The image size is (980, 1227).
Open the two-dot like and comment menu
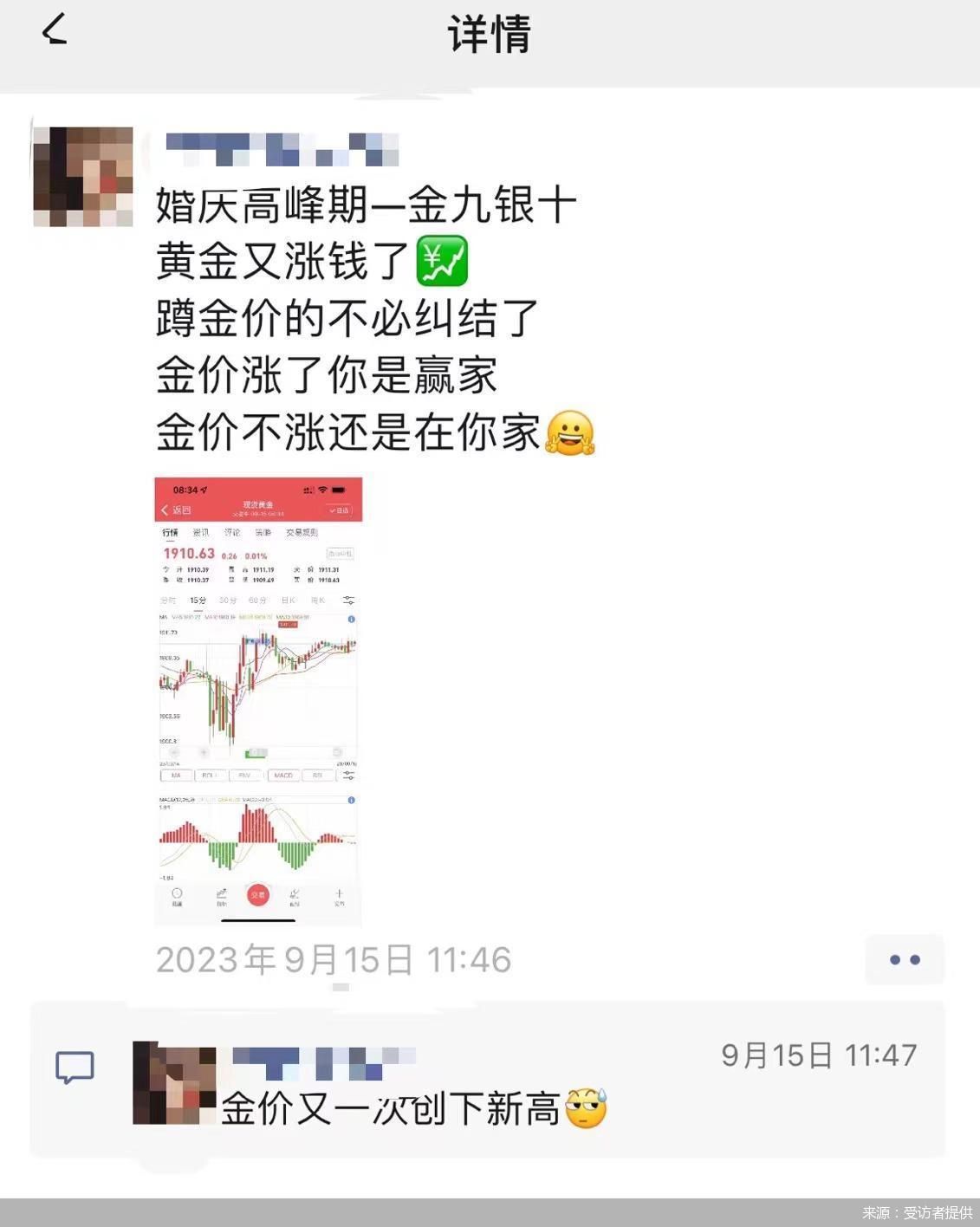coord(904,959)
